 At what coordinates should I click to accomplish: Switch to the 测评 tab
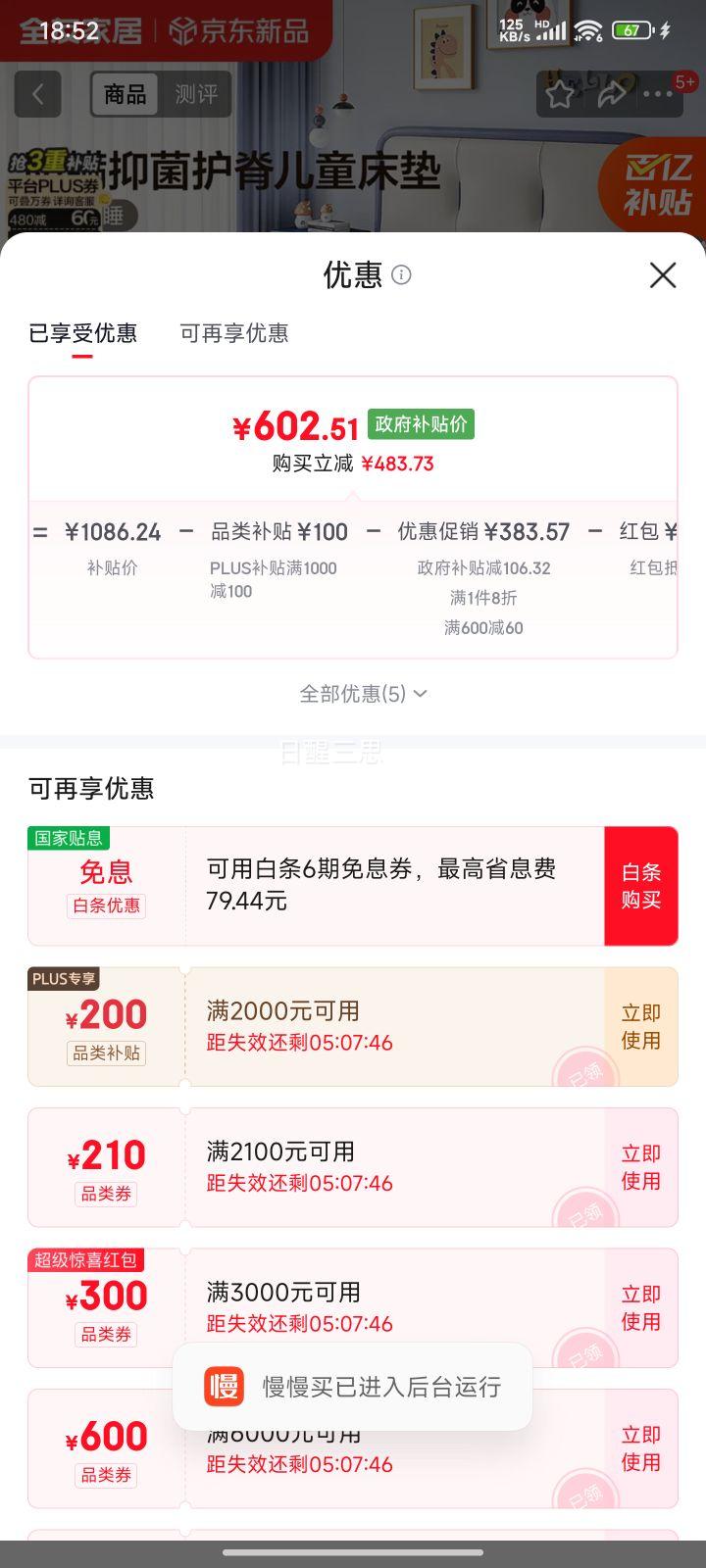tap(195, 94)
